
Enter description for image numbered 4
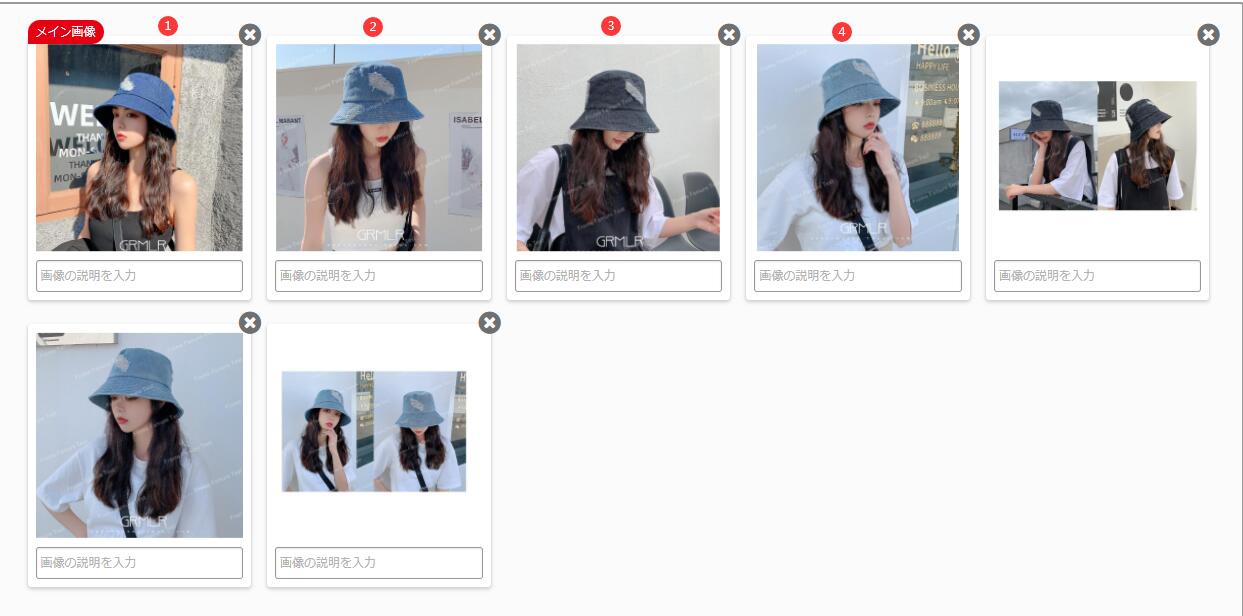tap(857, 275)
